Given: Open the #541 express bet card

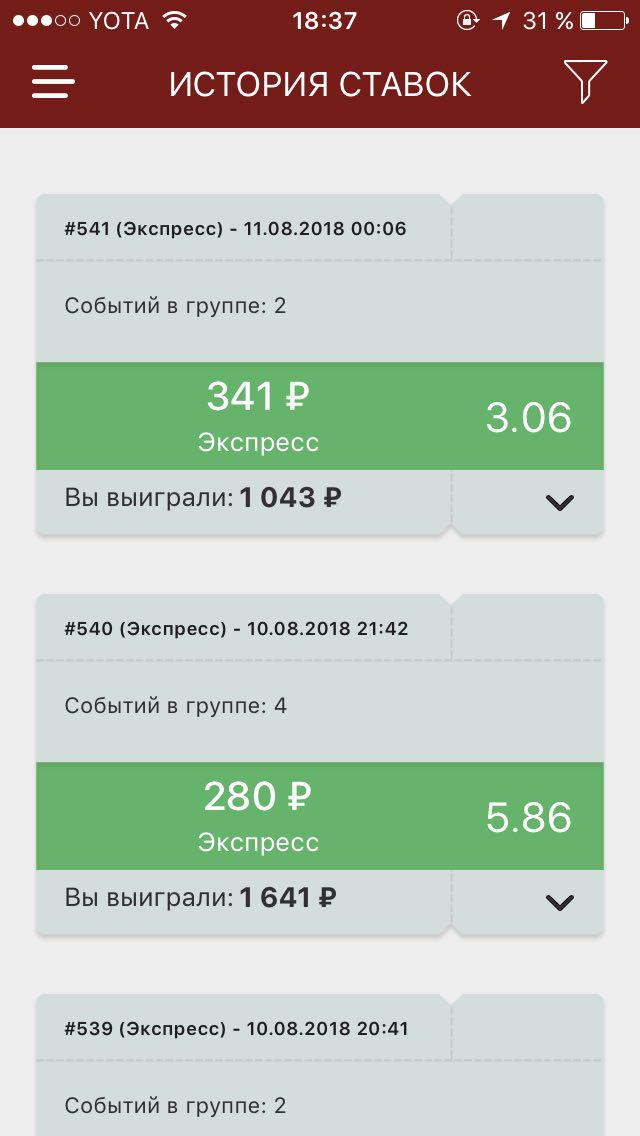Looking at the screenshot, I should 245,305.
